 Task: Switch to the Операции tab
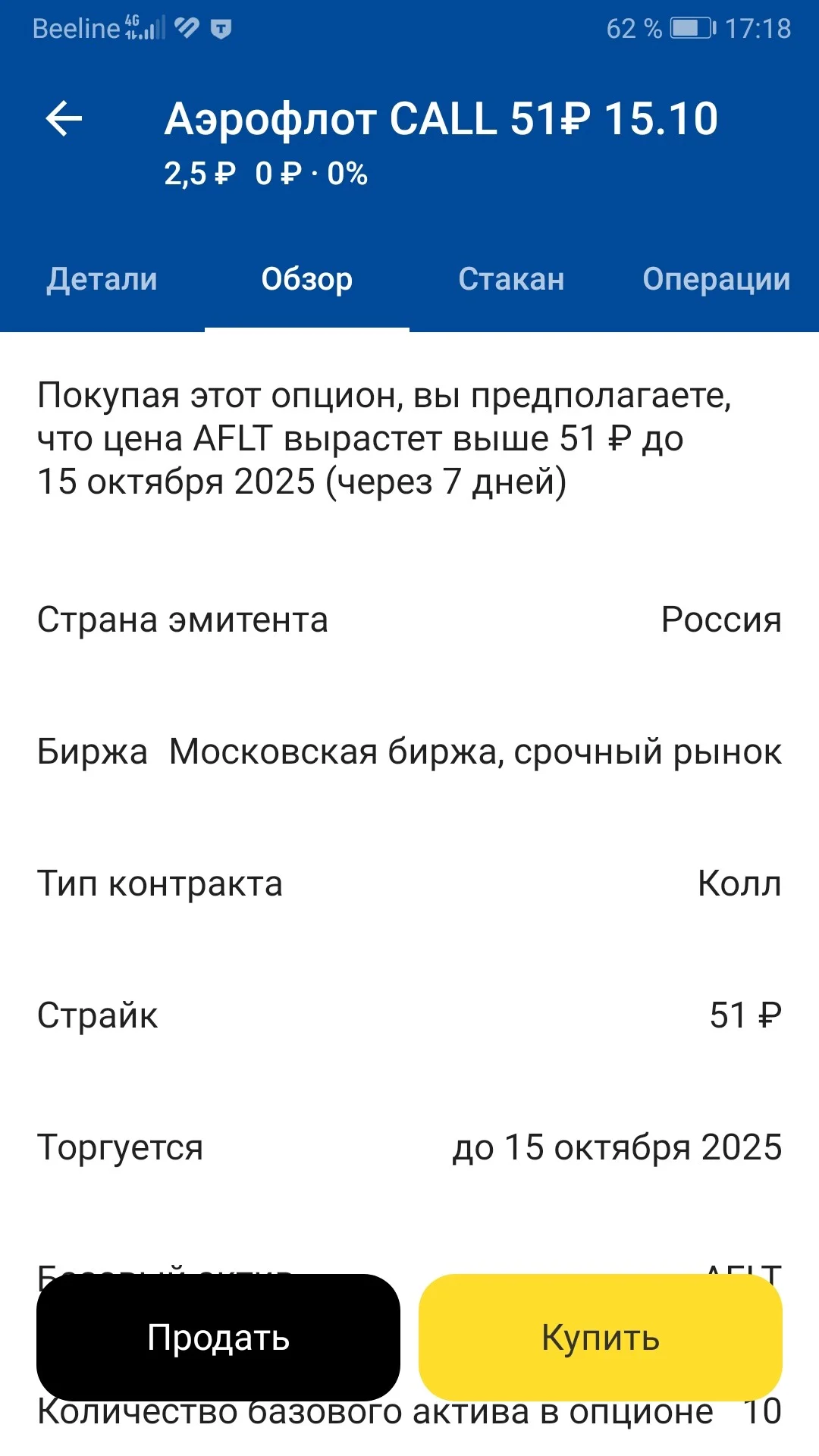coord(717,280)
